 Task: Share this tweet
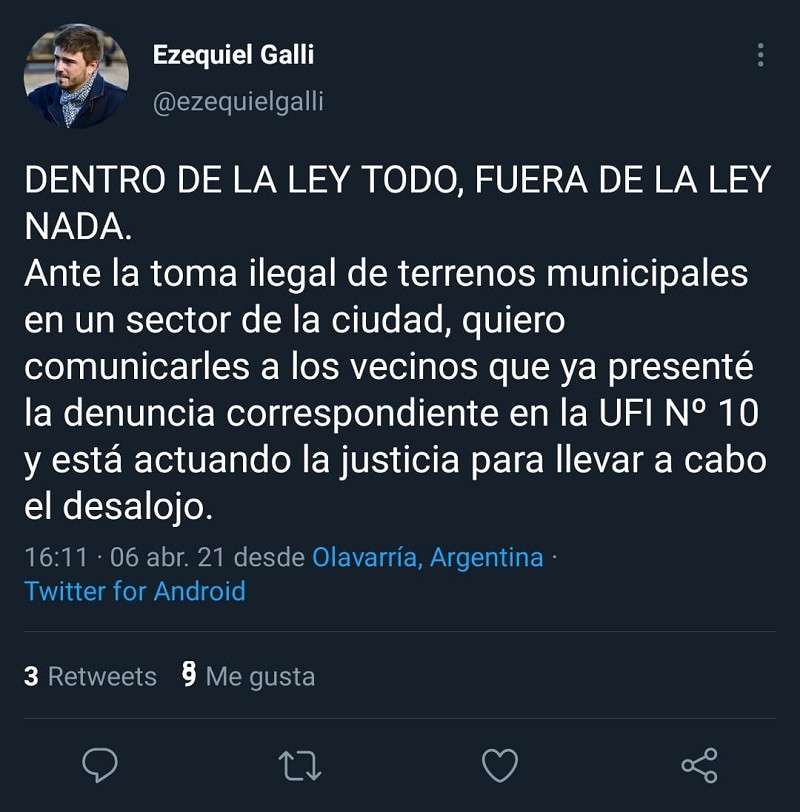click(x=699, y=766)
